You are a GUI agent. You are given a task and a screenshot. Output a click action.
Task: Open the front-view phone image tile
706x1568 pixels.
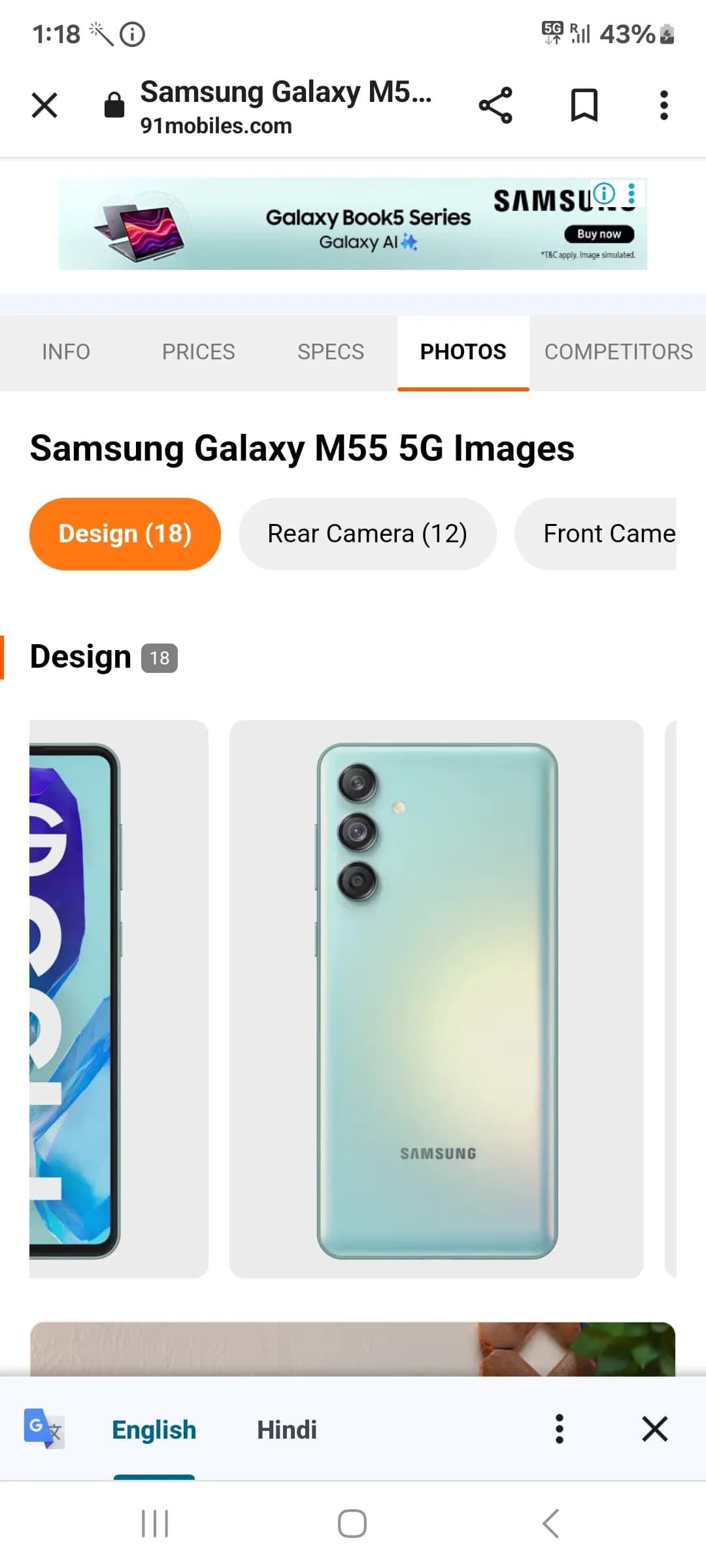click(x=119, y=1000)
